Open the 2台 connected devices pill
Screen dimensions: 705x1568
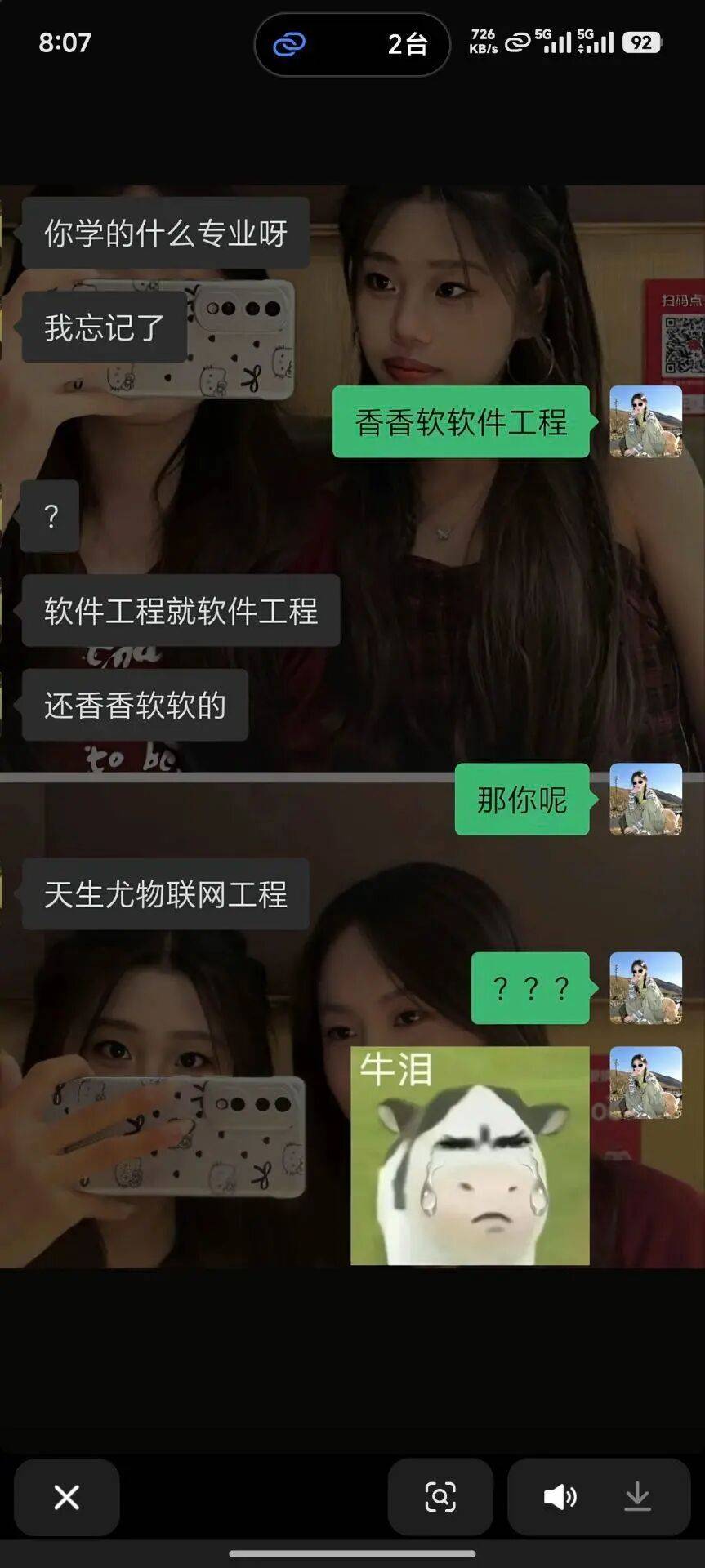[x=352, y=44]
